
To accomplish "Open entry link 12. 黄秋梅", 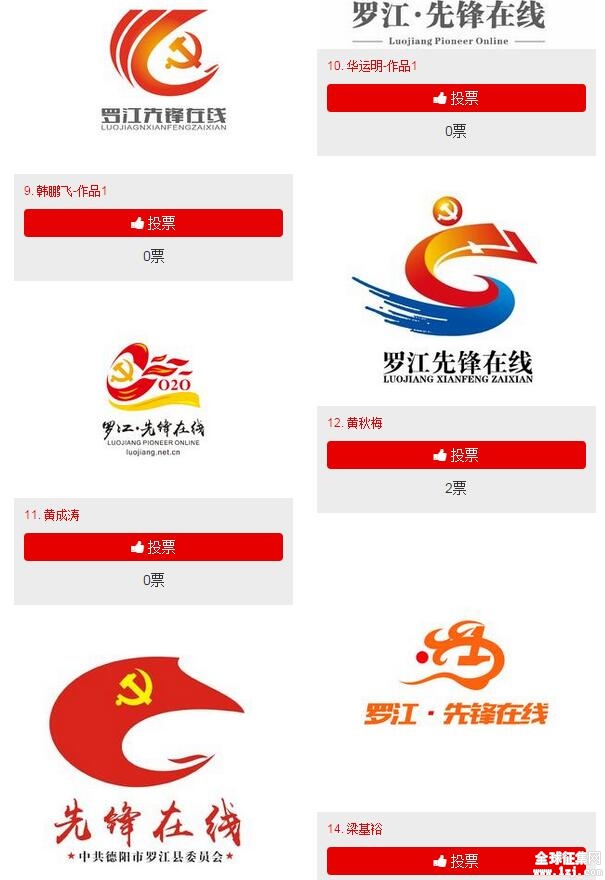I will click(x=355, y=423).
